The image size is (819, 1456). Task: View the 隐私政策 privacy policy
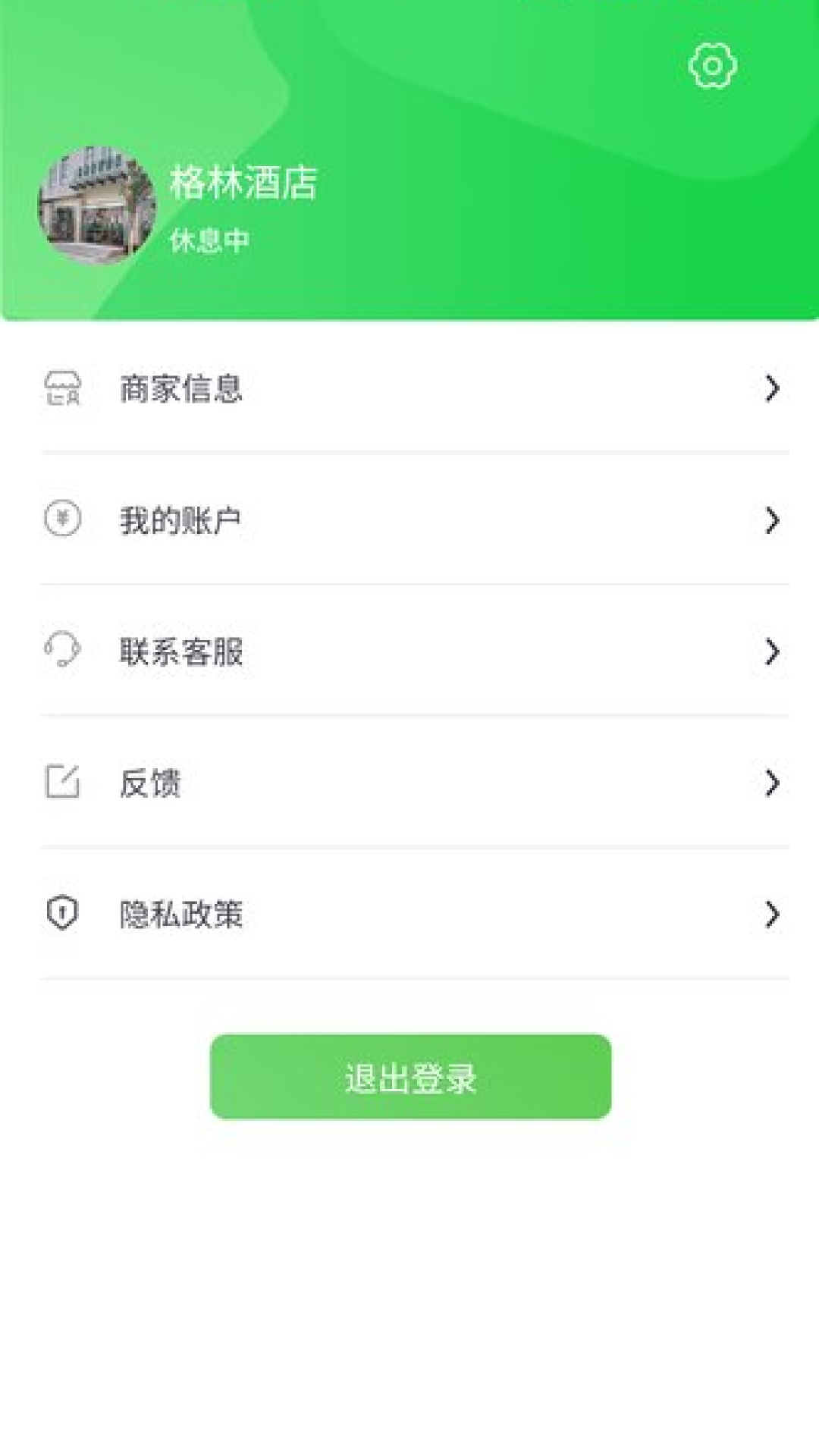409,914
